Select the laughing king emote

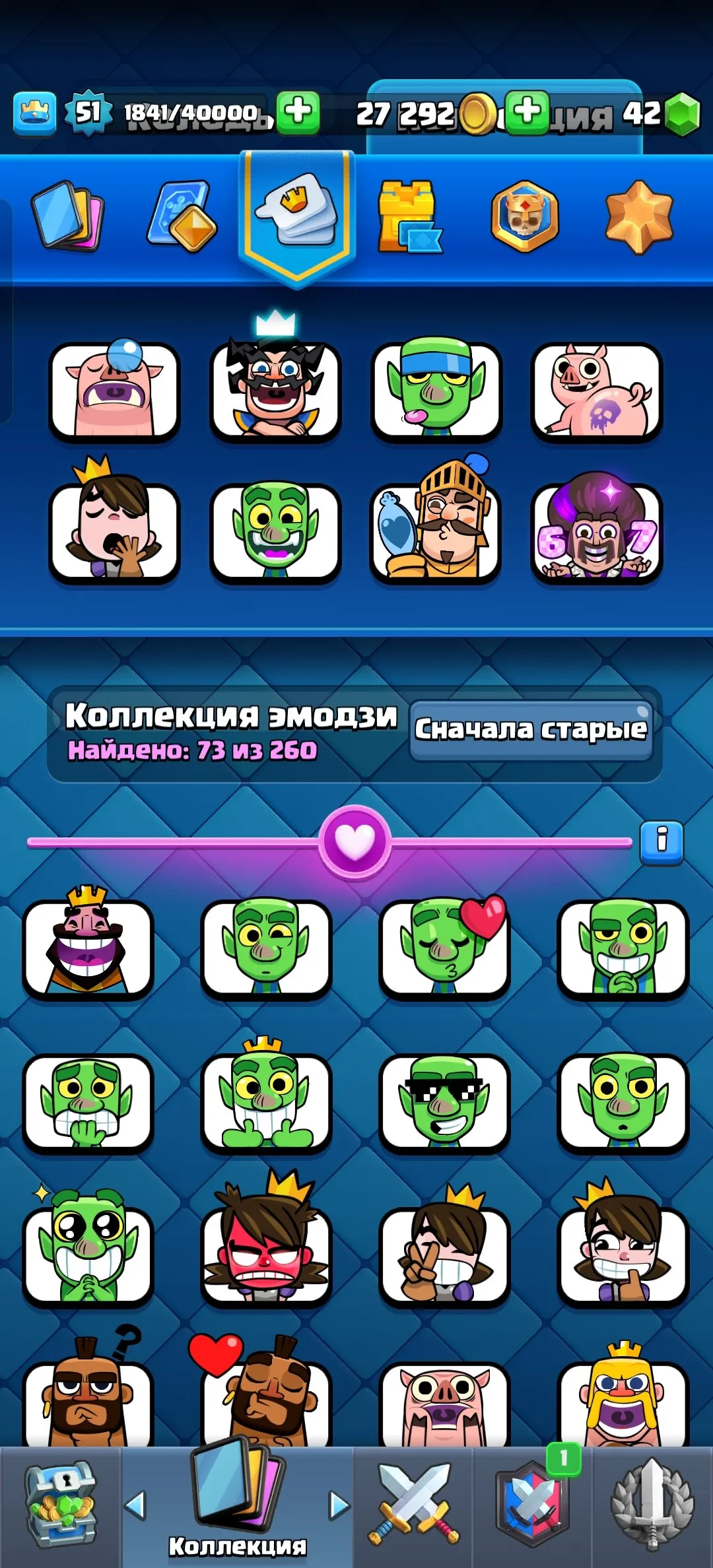tap(88, 948)
